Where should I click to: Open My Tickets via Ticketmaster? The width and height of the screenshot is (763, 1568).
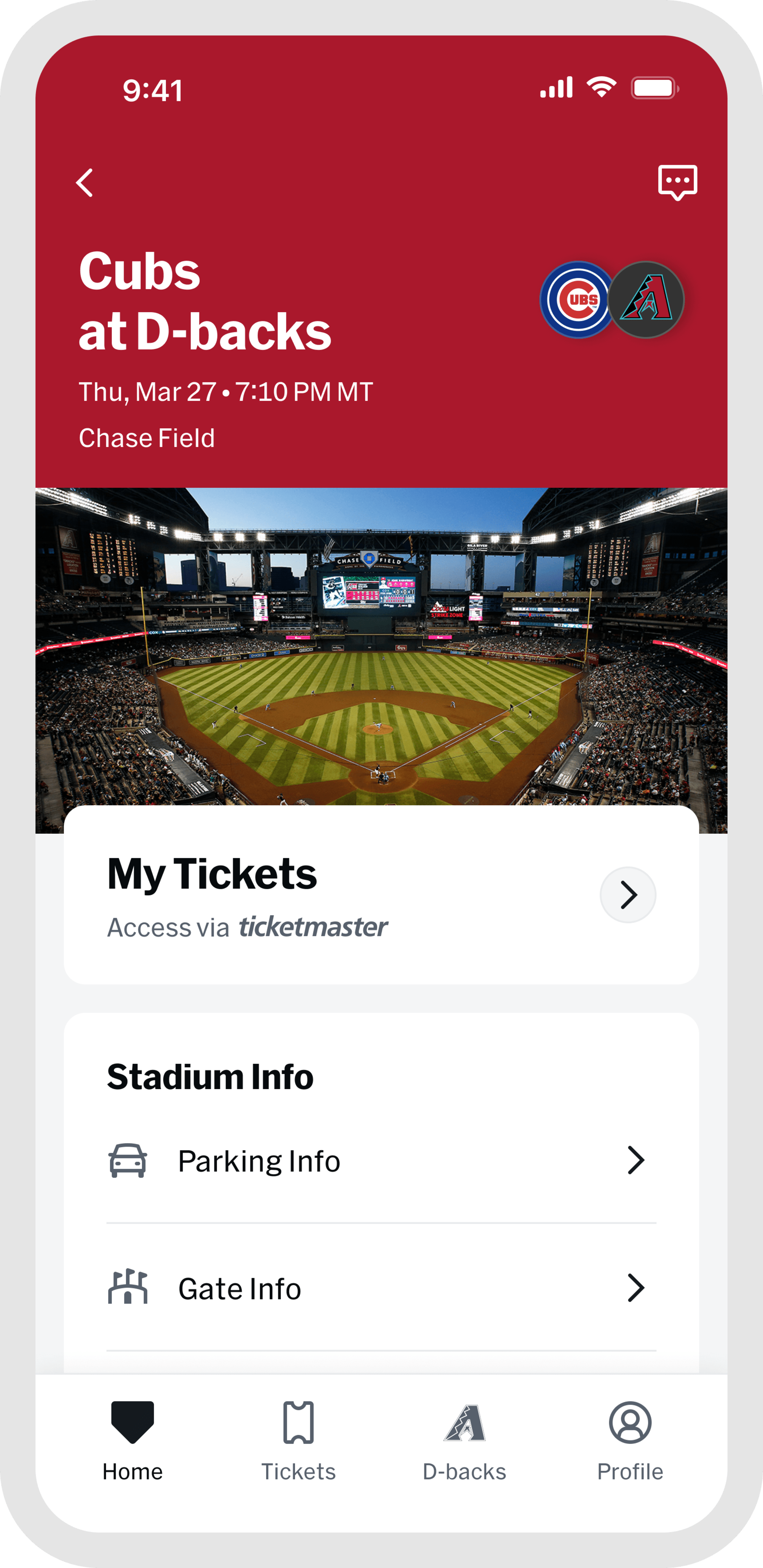(628, 894)
